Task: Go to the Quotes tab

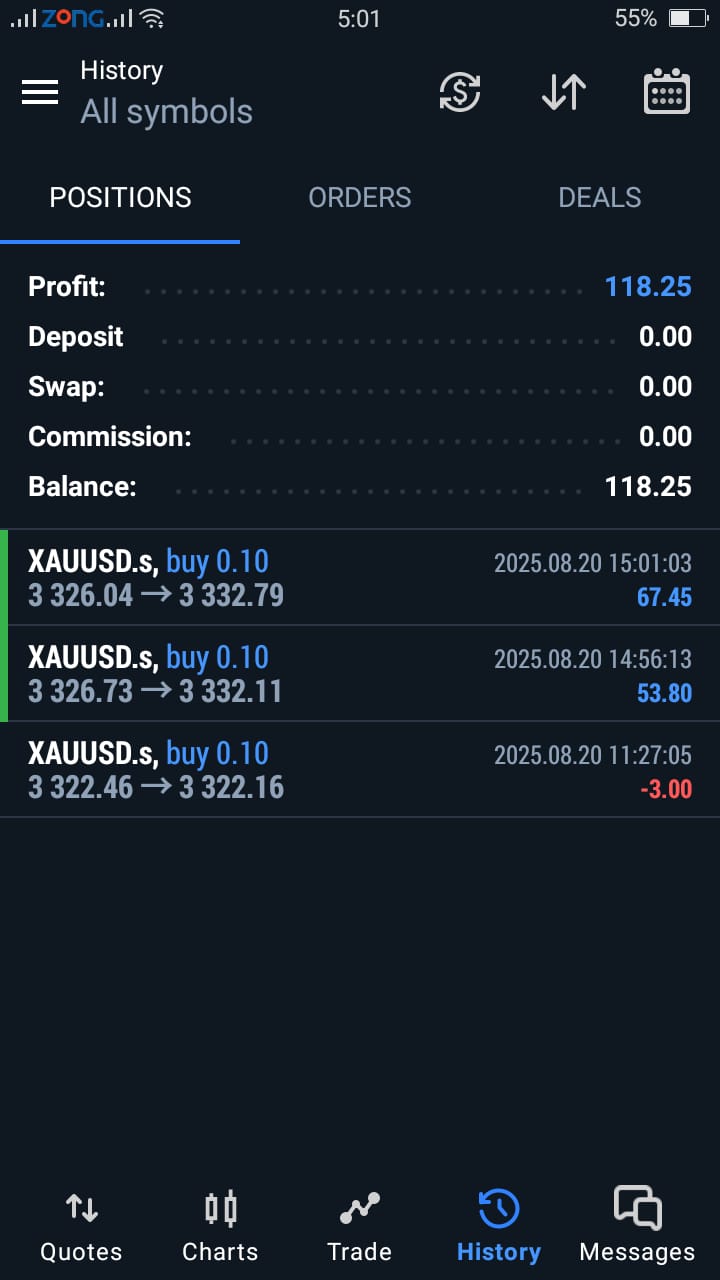Action: point(81,1227)
